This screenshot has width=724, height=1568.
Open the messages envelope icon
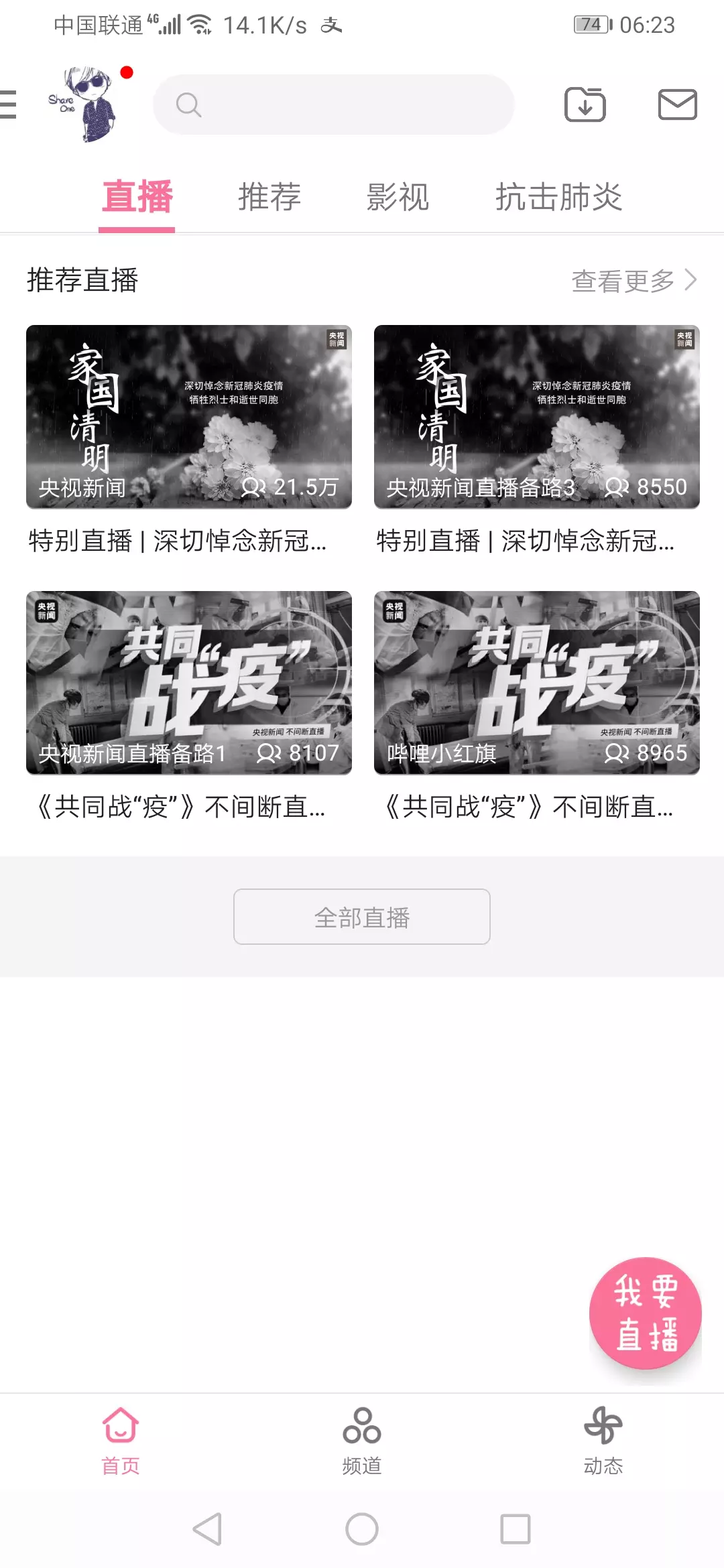pyautogui.click(x=677, y=105)
